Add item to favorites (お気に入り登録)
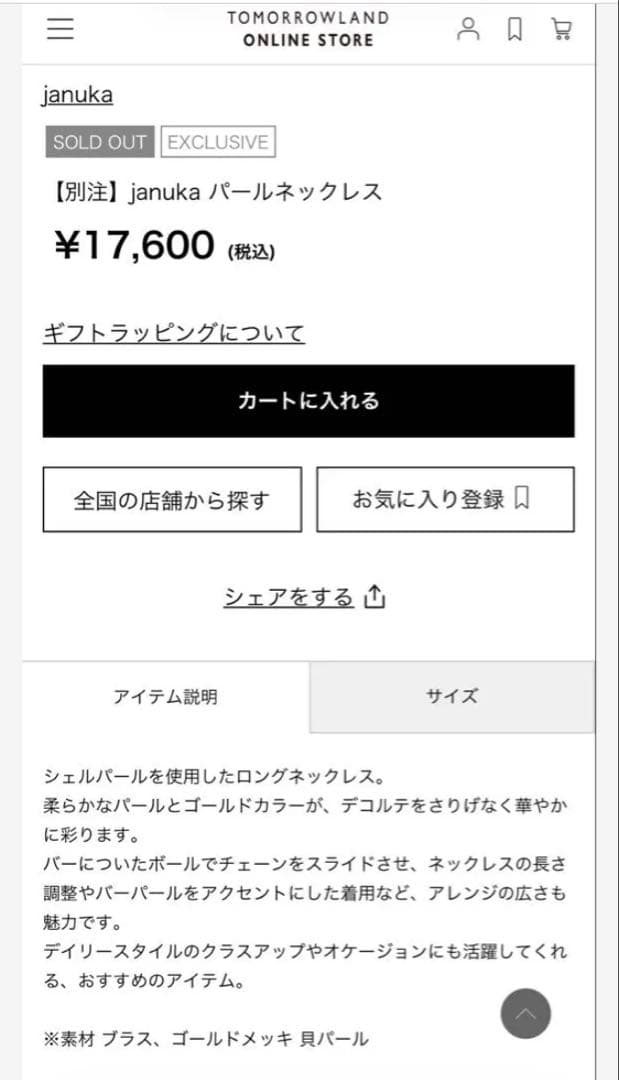Screen dimensions: 619x1080 [x=445, y=499]
